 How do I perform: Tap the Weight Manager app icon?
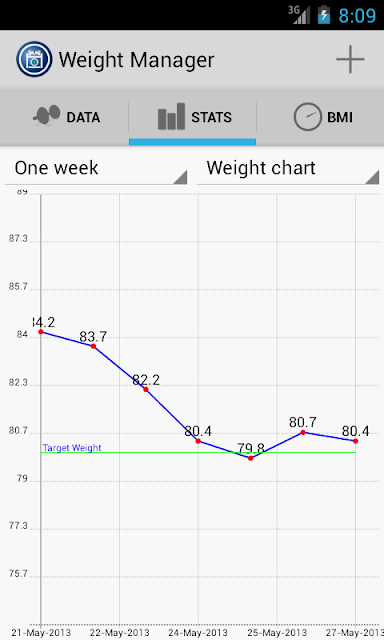[34, 60]
